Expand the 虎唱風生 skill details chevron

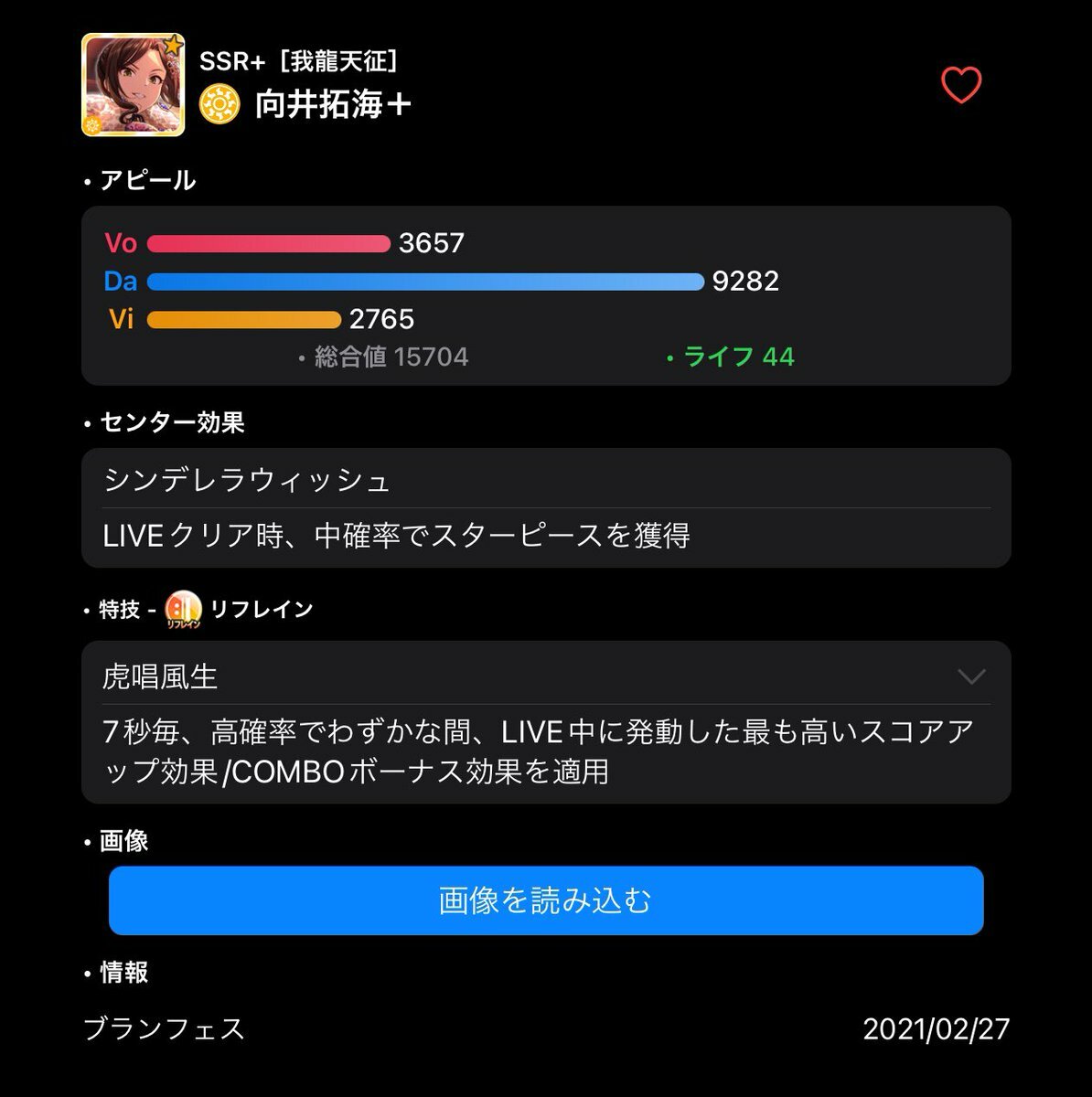point(970,676)
